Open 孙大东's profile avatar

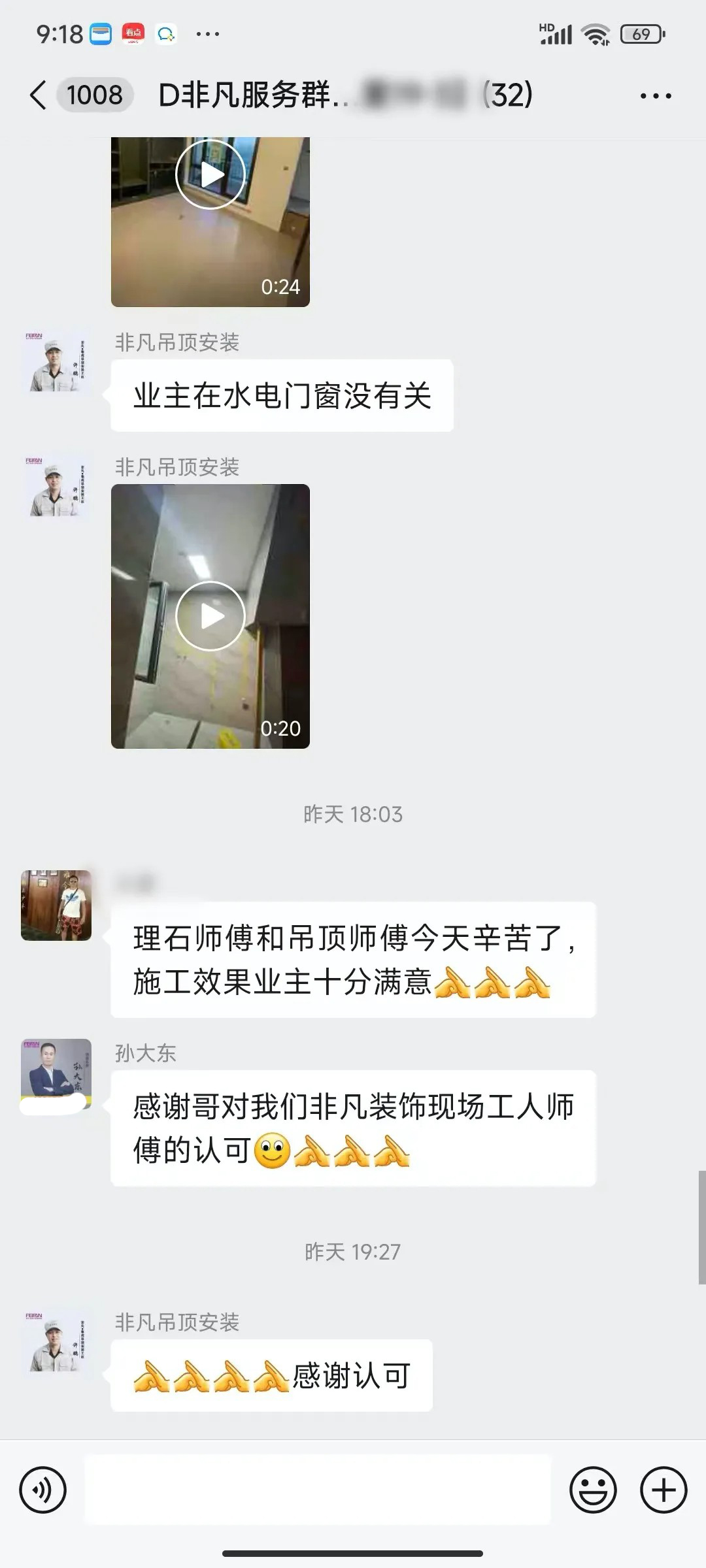[x=56, y=1074]
